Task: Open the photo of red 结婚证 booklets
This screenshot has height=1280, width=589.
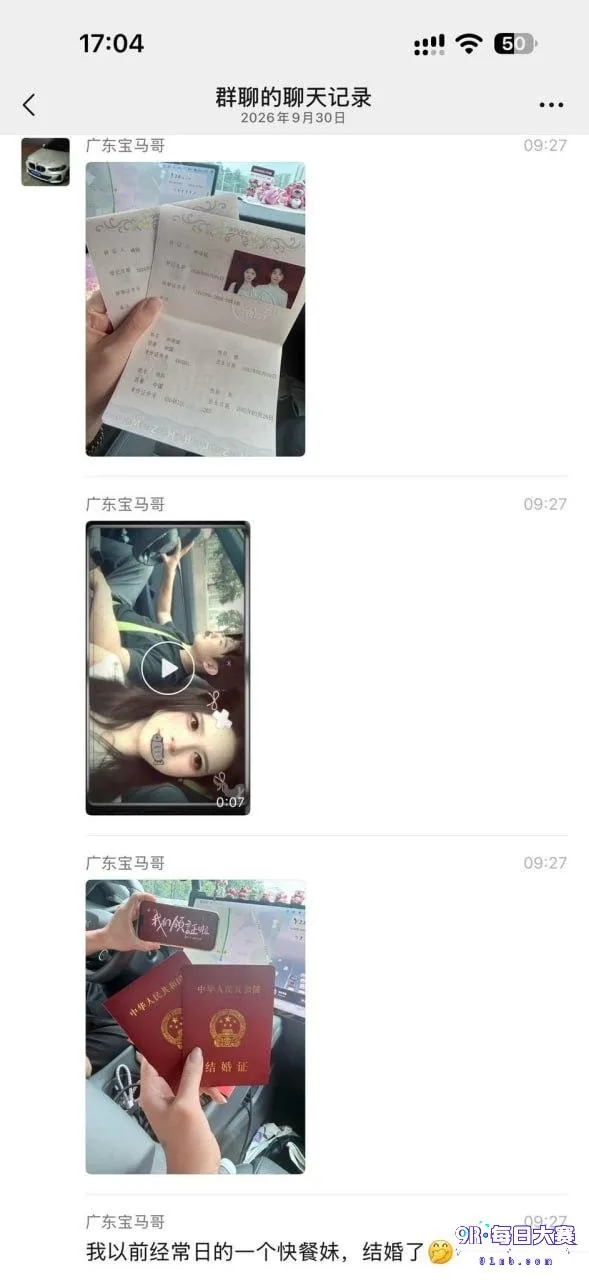Action: point(195,1027)
